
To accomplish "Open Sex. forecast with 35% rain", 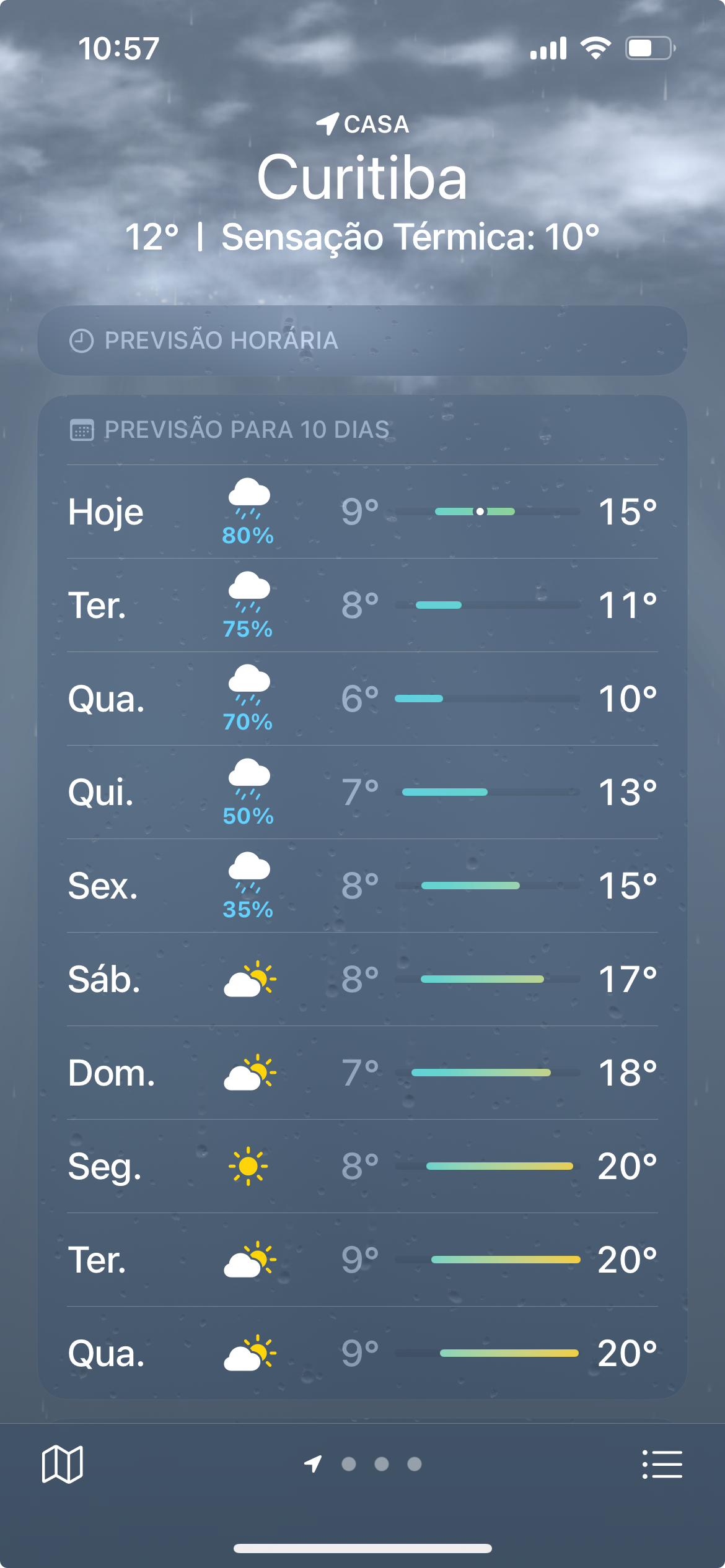I will point(362,886).
